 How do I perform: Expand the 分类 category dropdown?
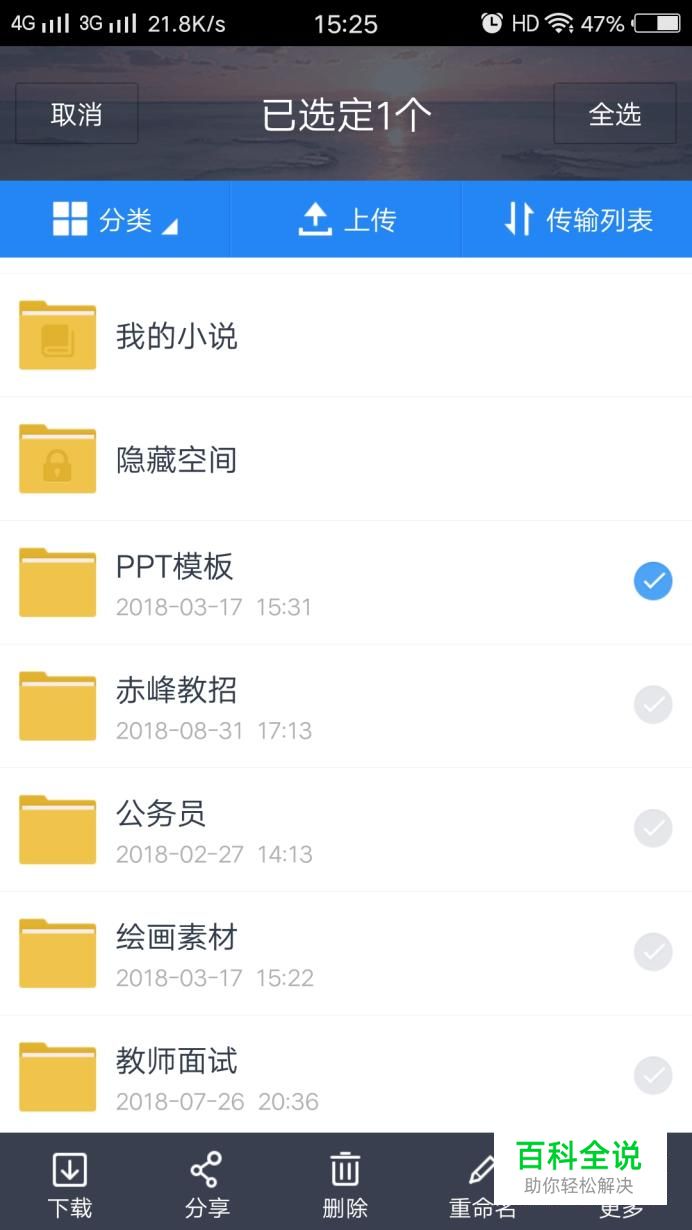[115, 220]
